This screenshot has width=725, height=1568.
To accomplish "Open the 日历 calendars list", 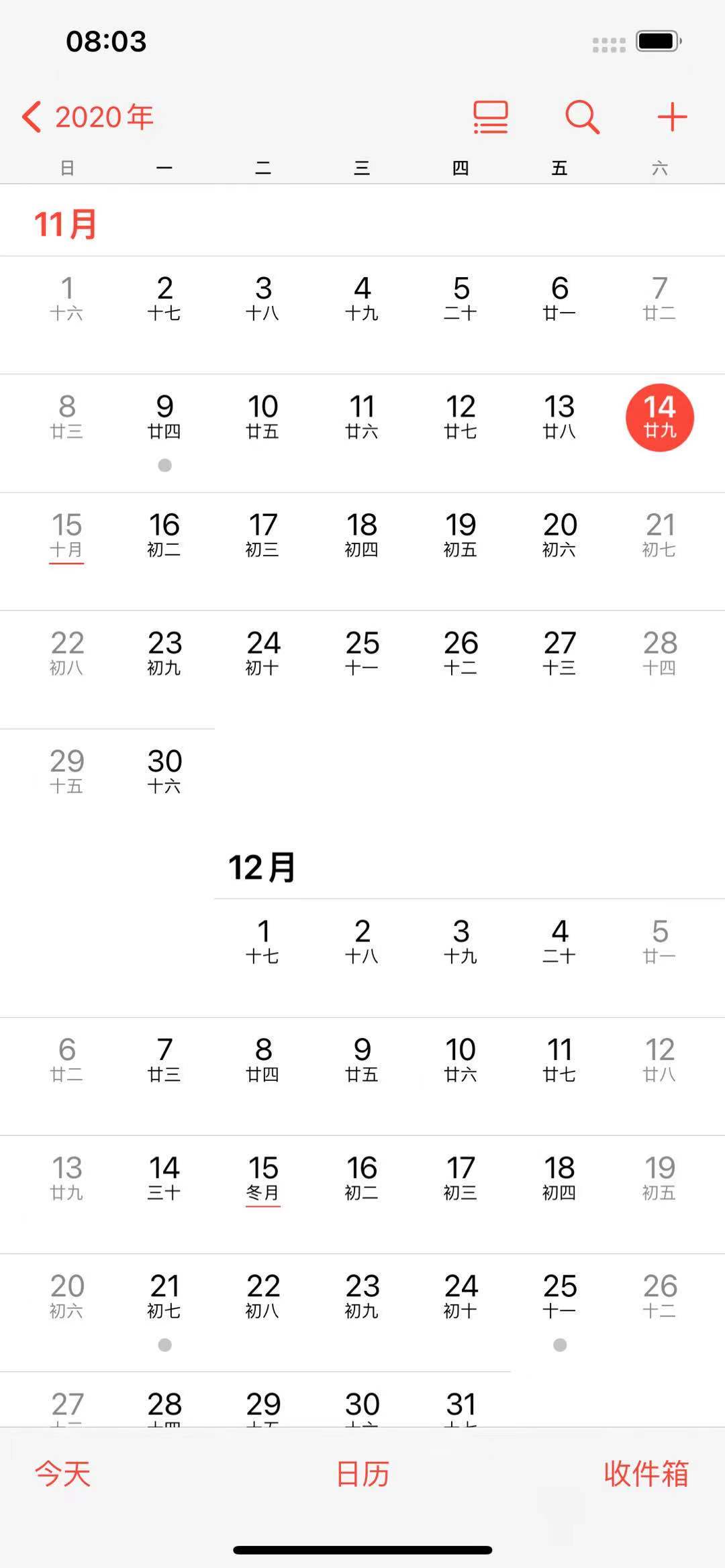I will (x=362, y=1474).
